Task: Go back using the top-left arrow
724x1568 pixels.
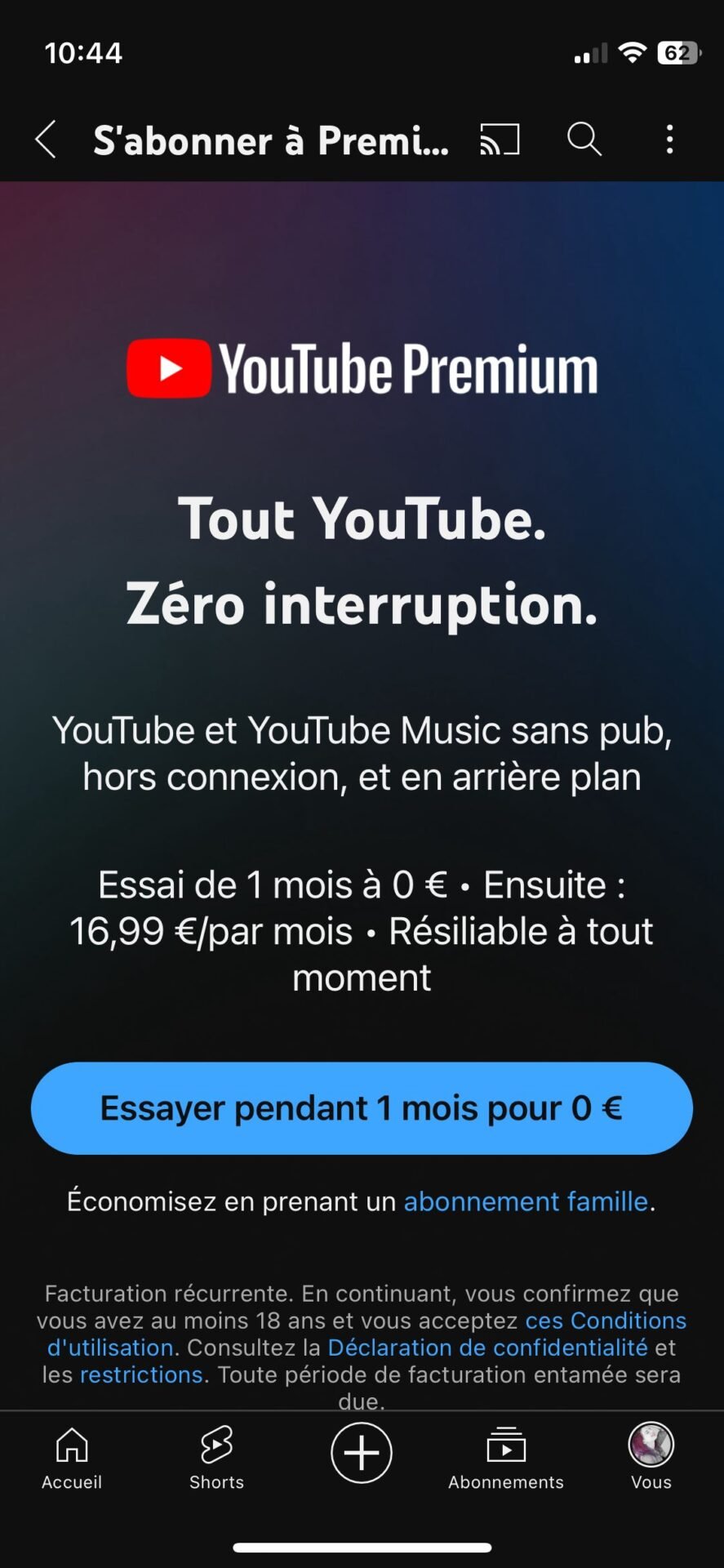Action: pos(46,140)
